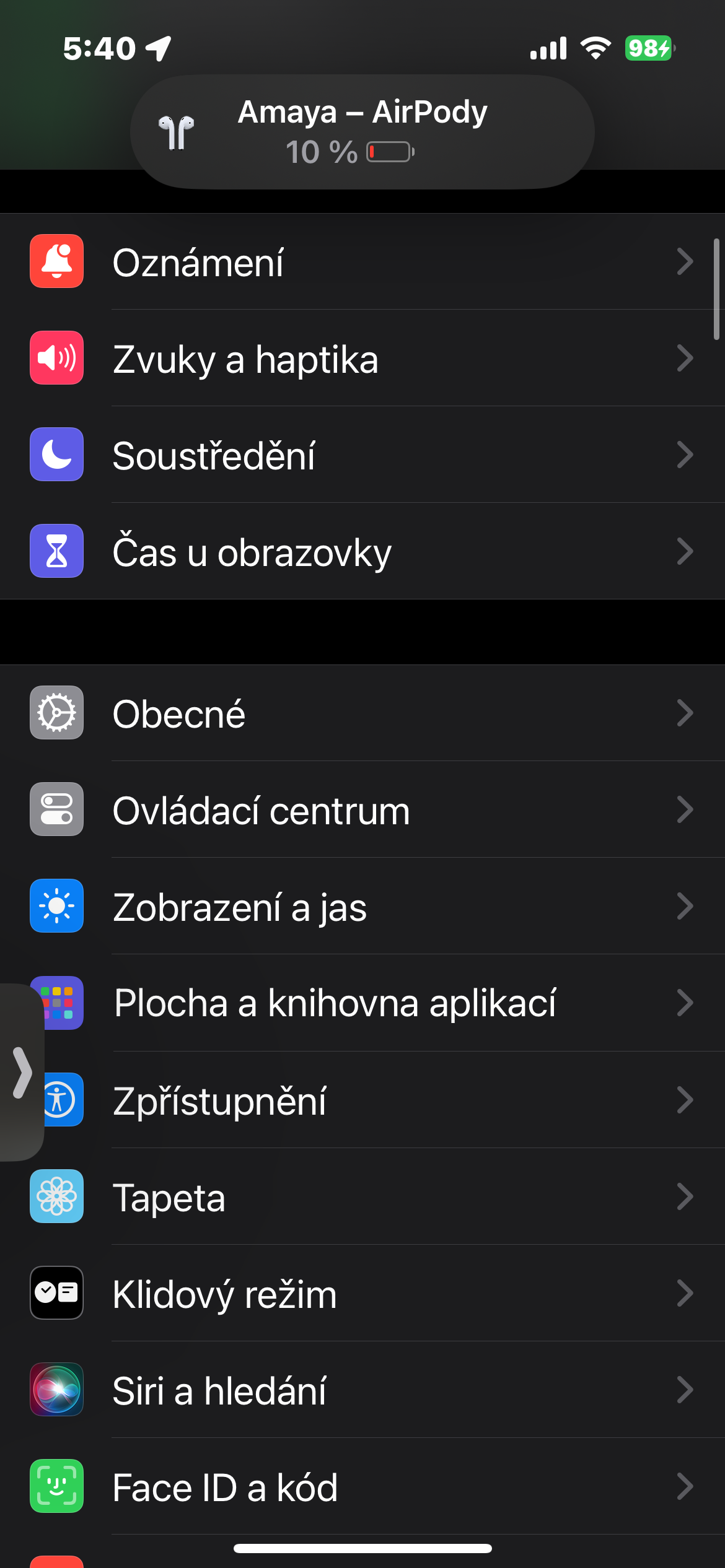Open Zobrazení a jas settings

tap(362, 907)
